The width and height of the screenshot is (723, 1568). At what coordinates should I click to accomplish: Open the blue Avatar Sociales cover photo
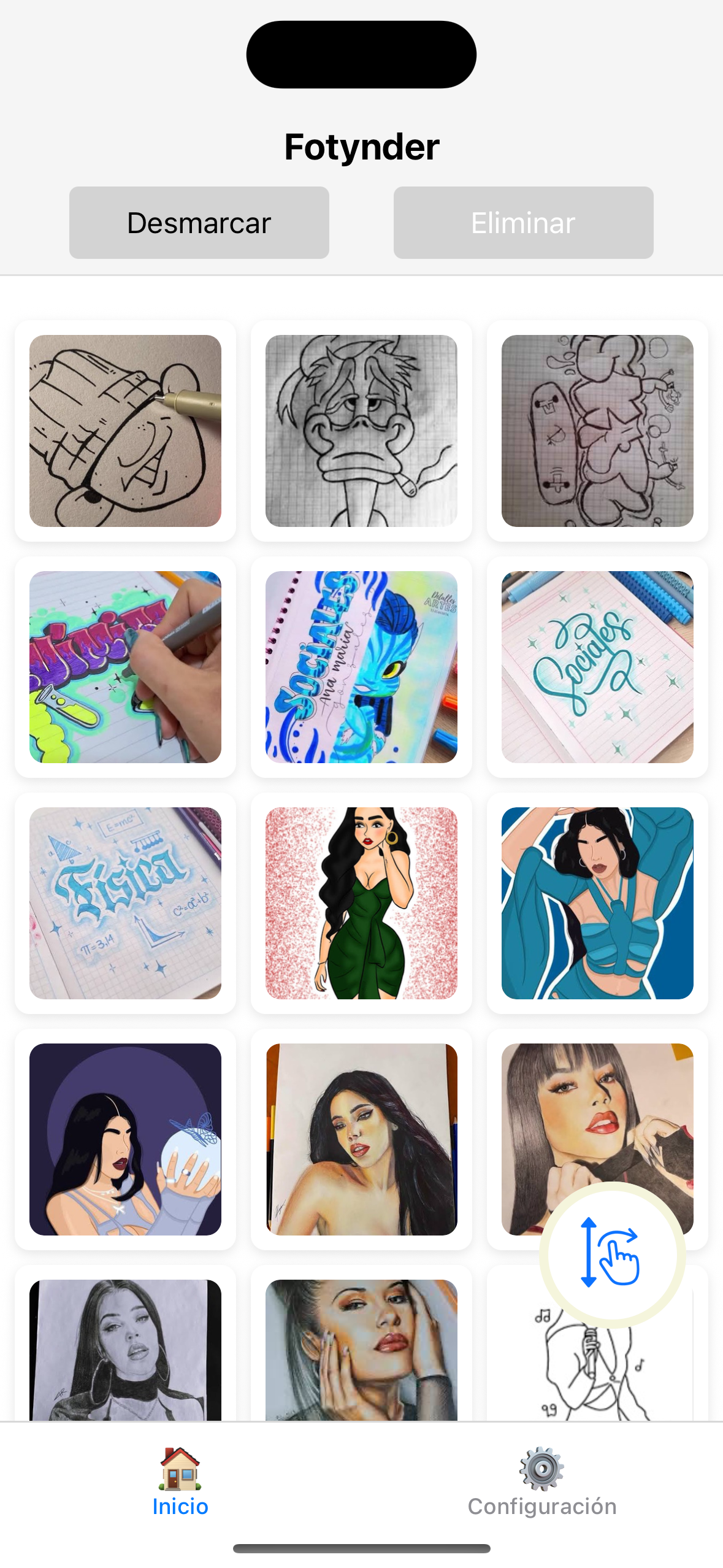361,667
